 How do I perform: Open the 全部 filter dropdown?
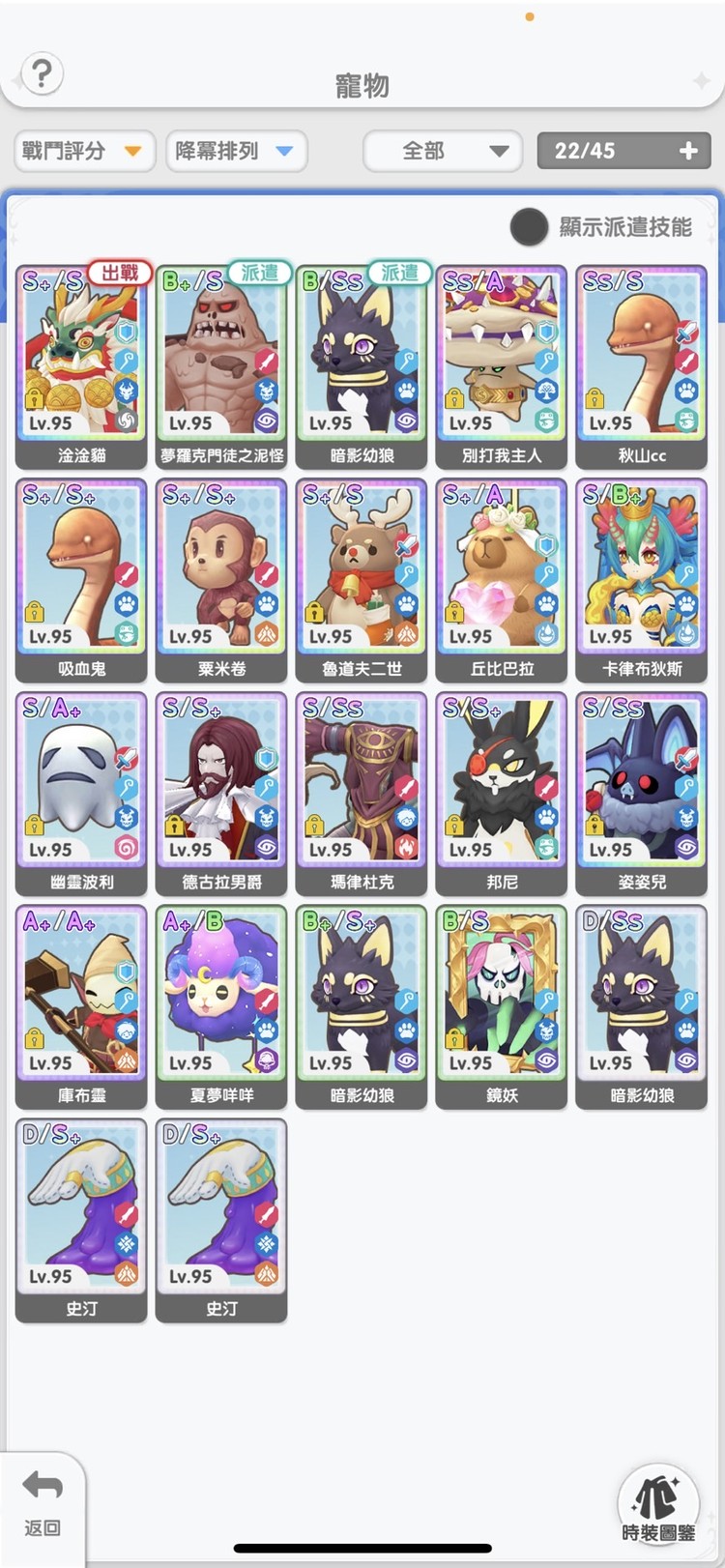pyautogui.click(x=442, y=151)
